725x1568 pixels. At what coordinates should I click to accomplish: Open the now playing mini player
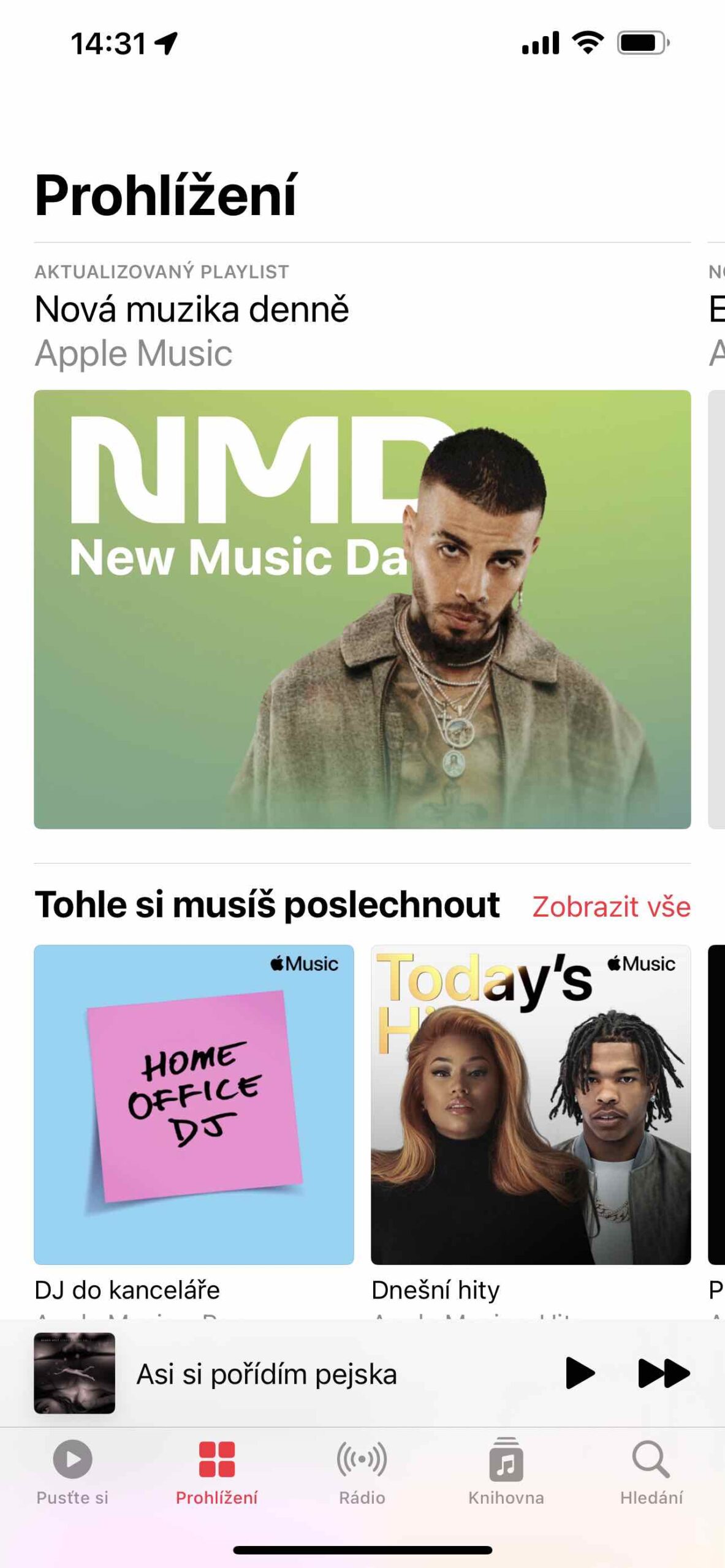tap(267, 1374)
